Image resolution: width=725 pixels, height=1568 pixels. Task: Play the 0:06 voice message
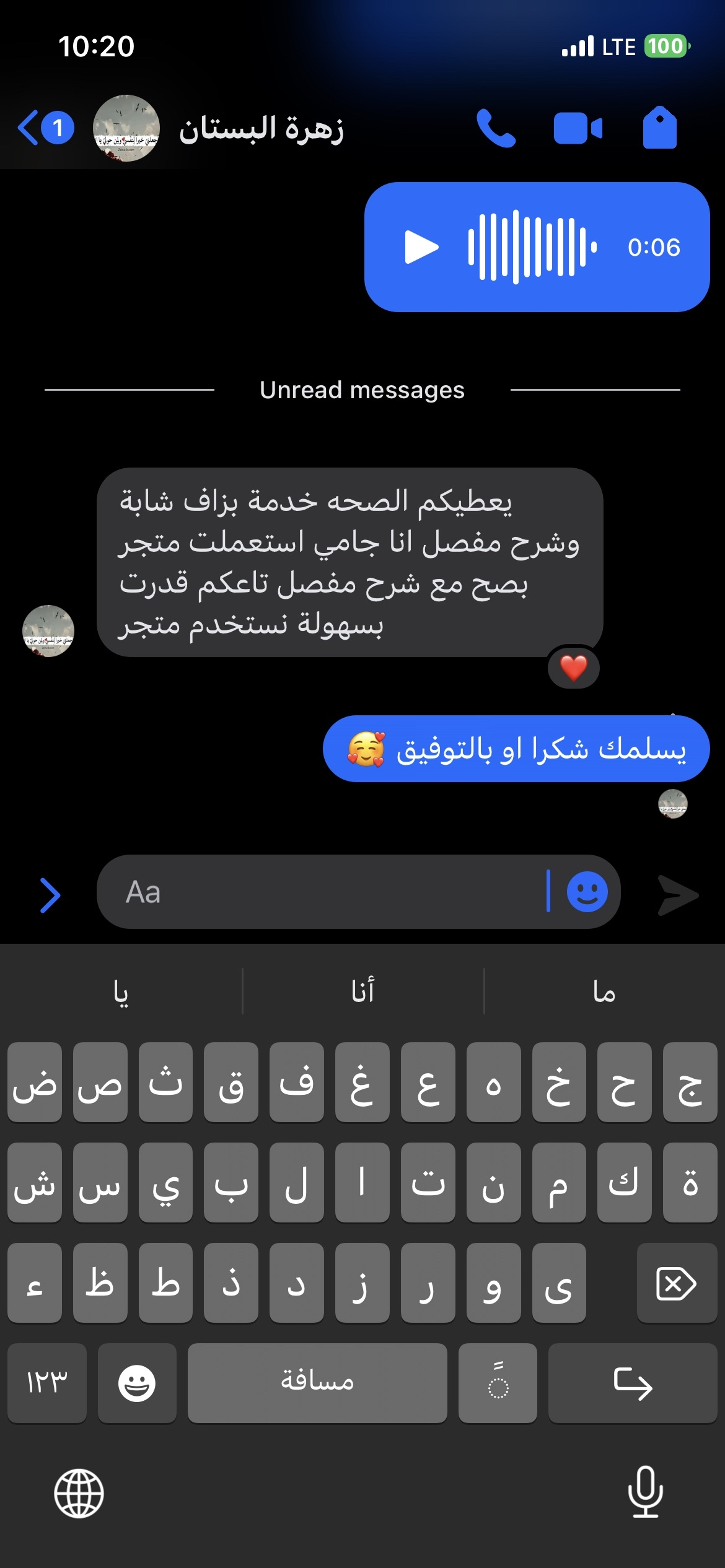click(421, 247)
